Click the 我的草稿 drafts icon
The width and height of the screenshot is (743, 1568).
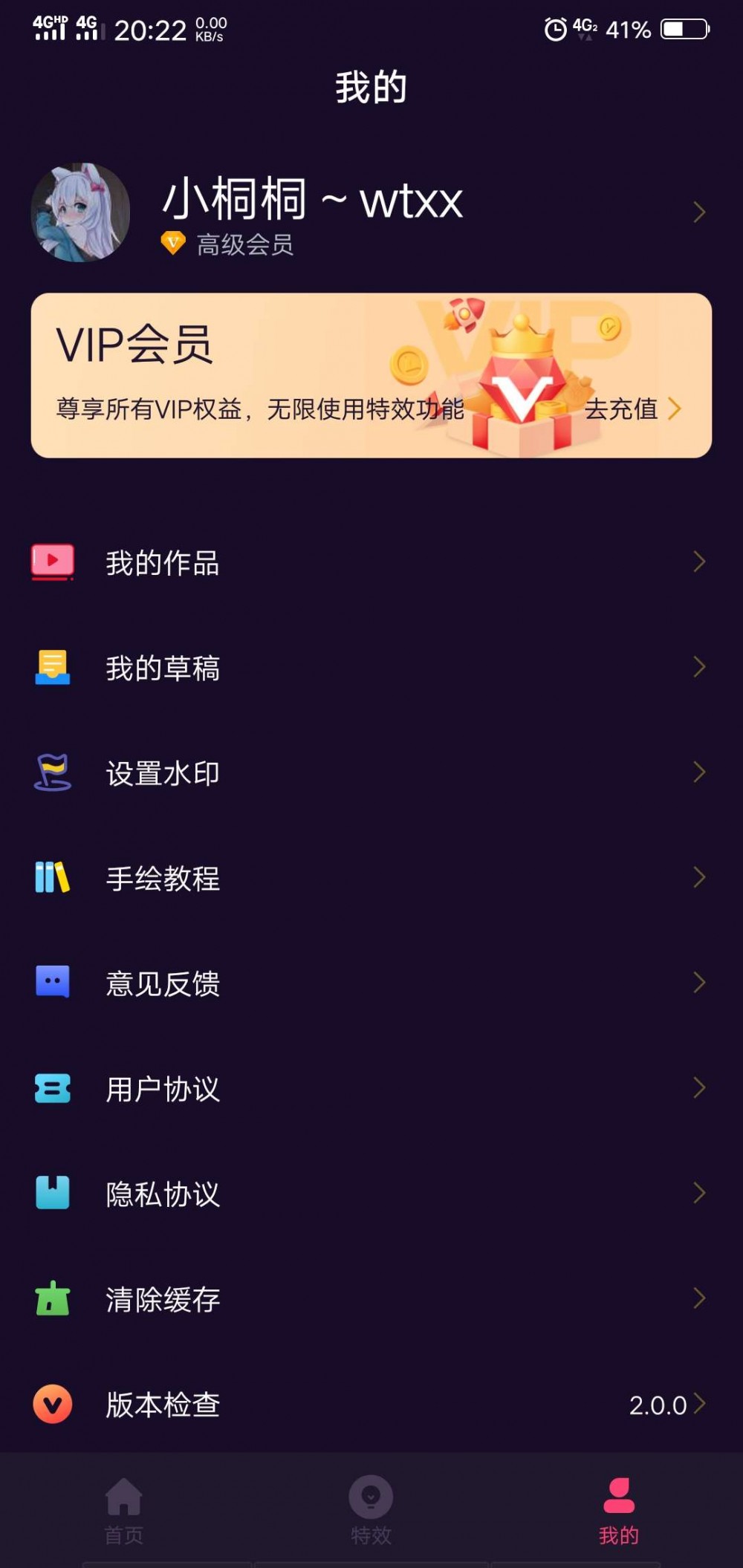pos(52,668)
